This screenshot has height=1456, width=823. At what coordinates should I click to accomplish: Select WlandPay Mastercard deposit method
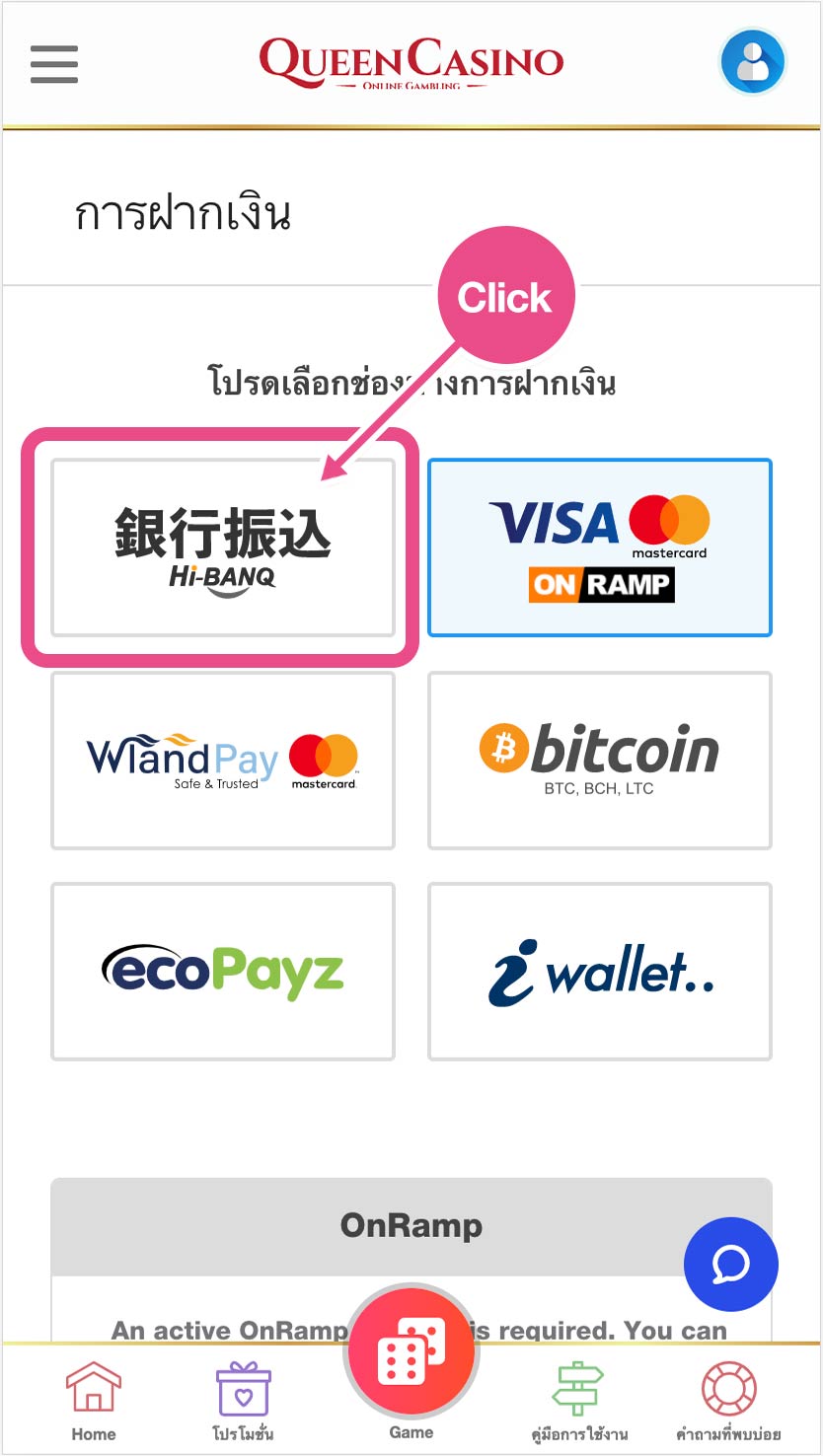[x=223, y=761]
